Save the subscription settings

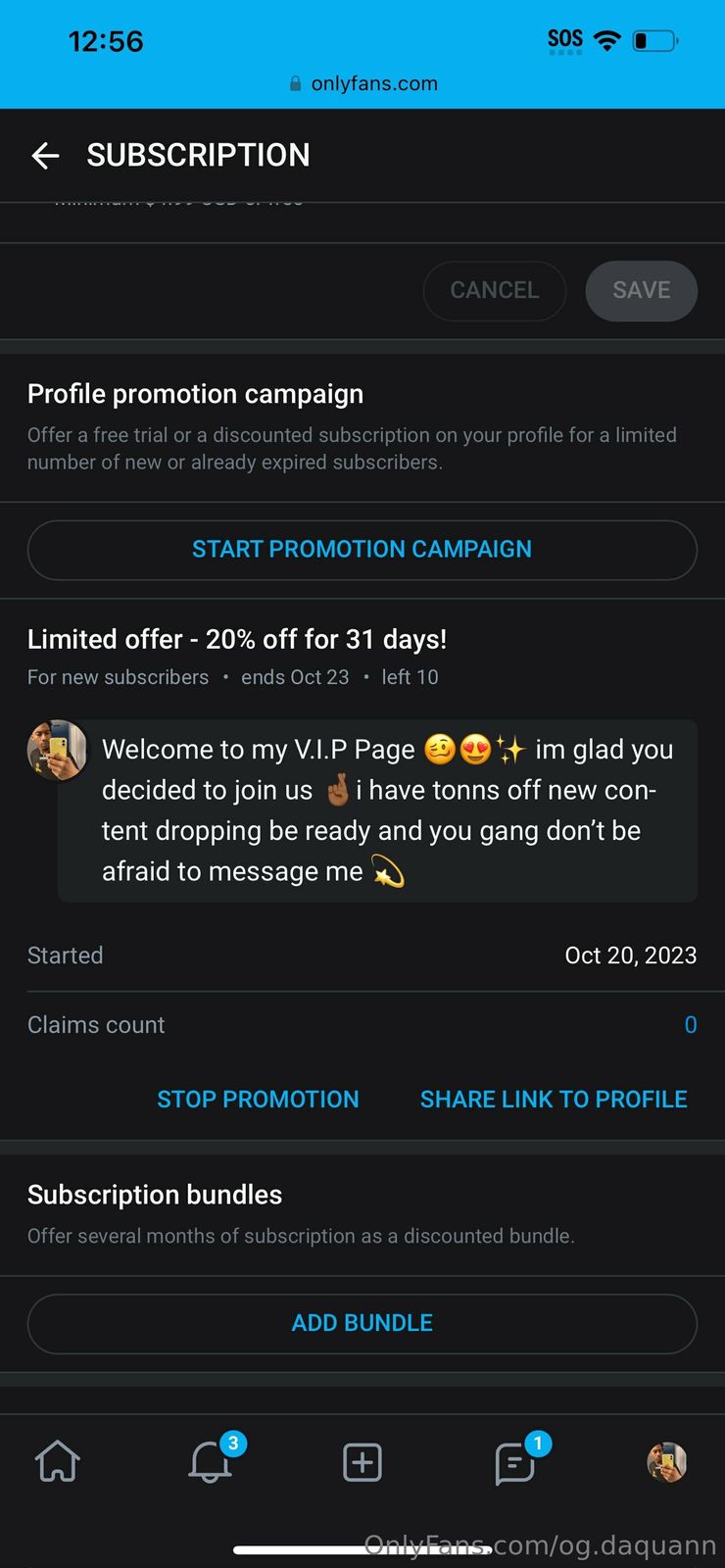tap(642, 291)
